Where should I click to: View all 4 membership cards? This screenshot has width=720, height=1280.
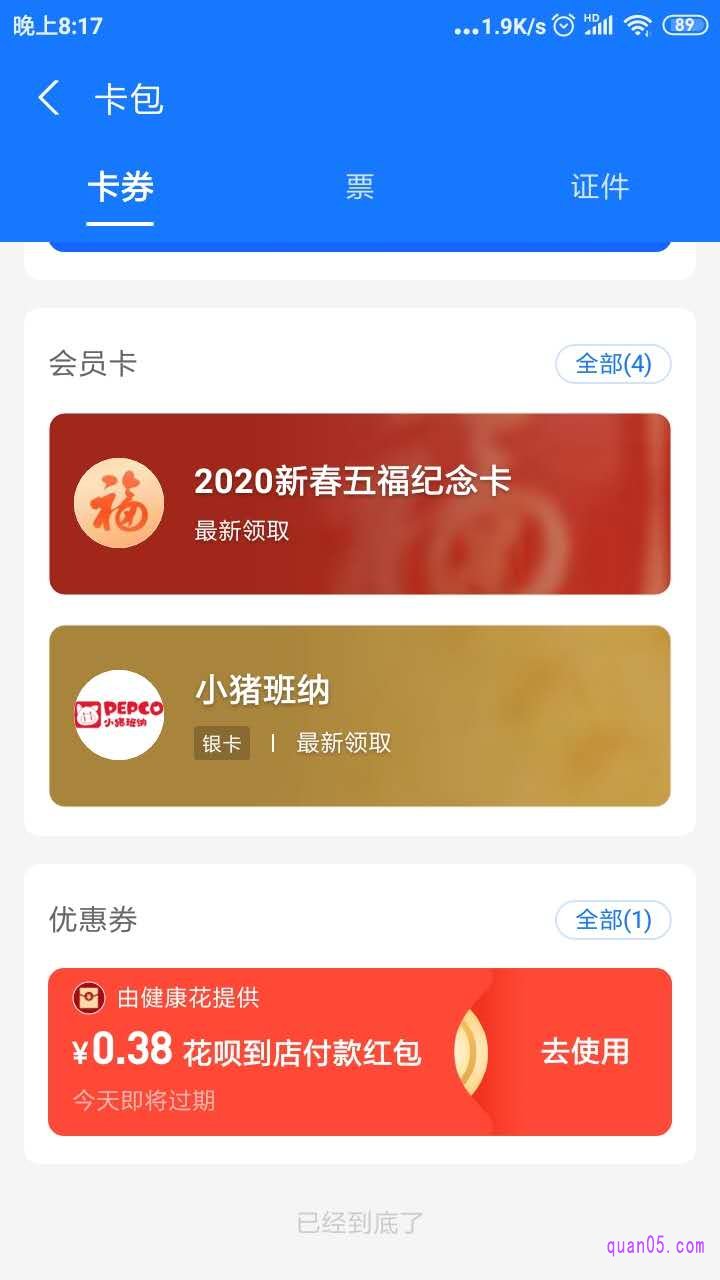click(x=613, y=364)
